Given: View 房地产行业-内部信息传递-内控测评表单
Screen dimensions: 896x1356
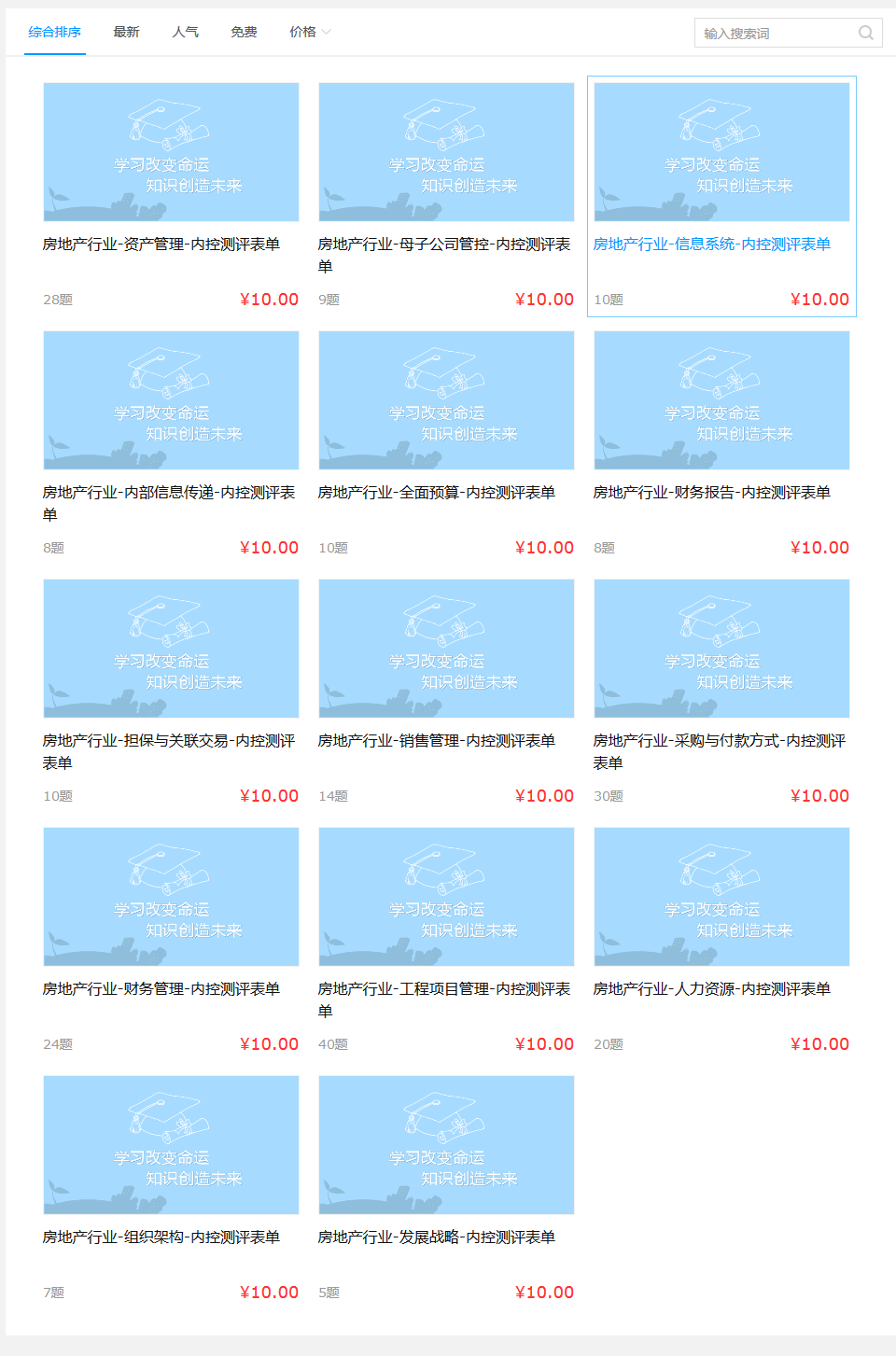Looking at the screenshot, I should point(171,400).
